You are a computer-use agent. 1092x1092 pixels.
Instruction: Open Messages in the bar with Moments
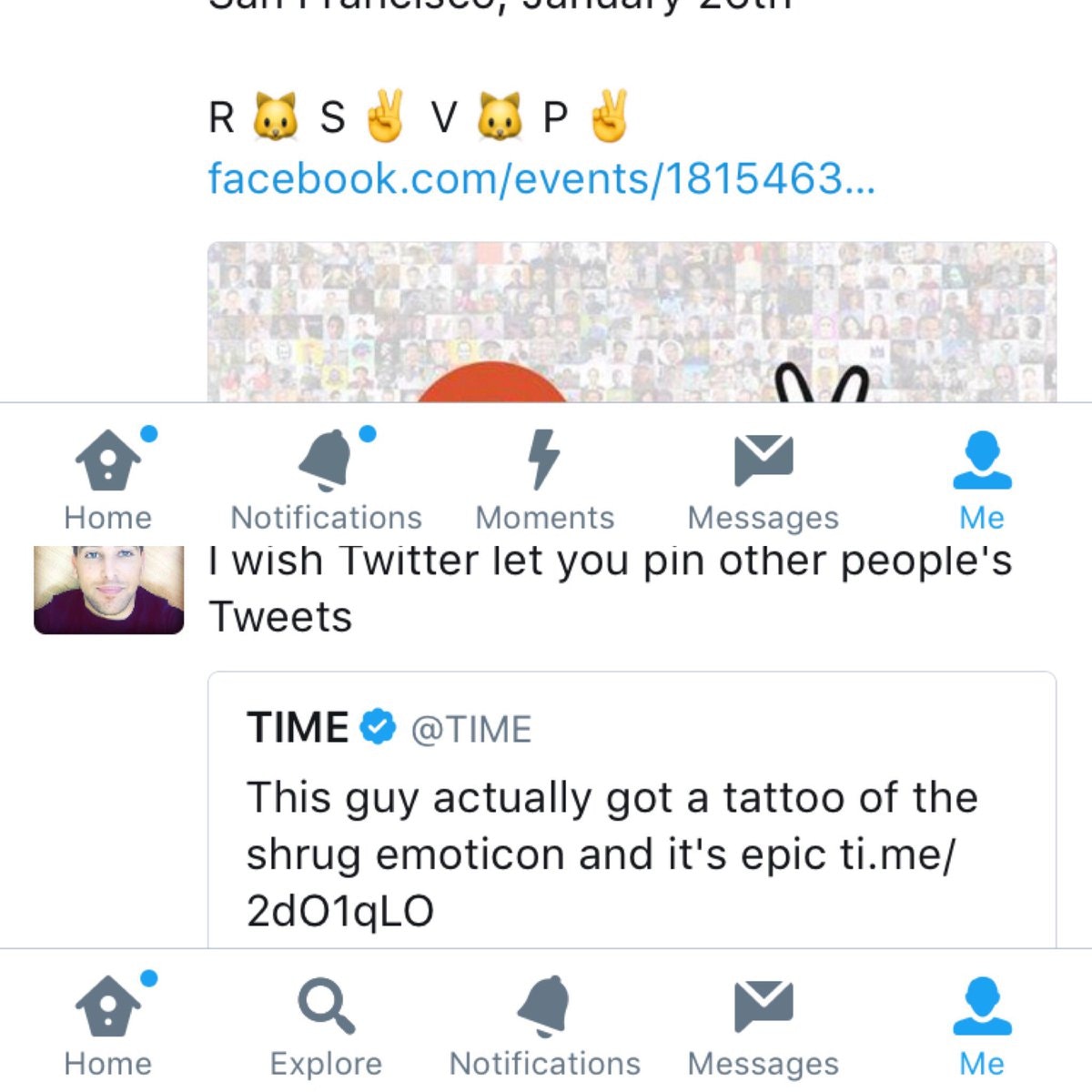coord(763,480)
